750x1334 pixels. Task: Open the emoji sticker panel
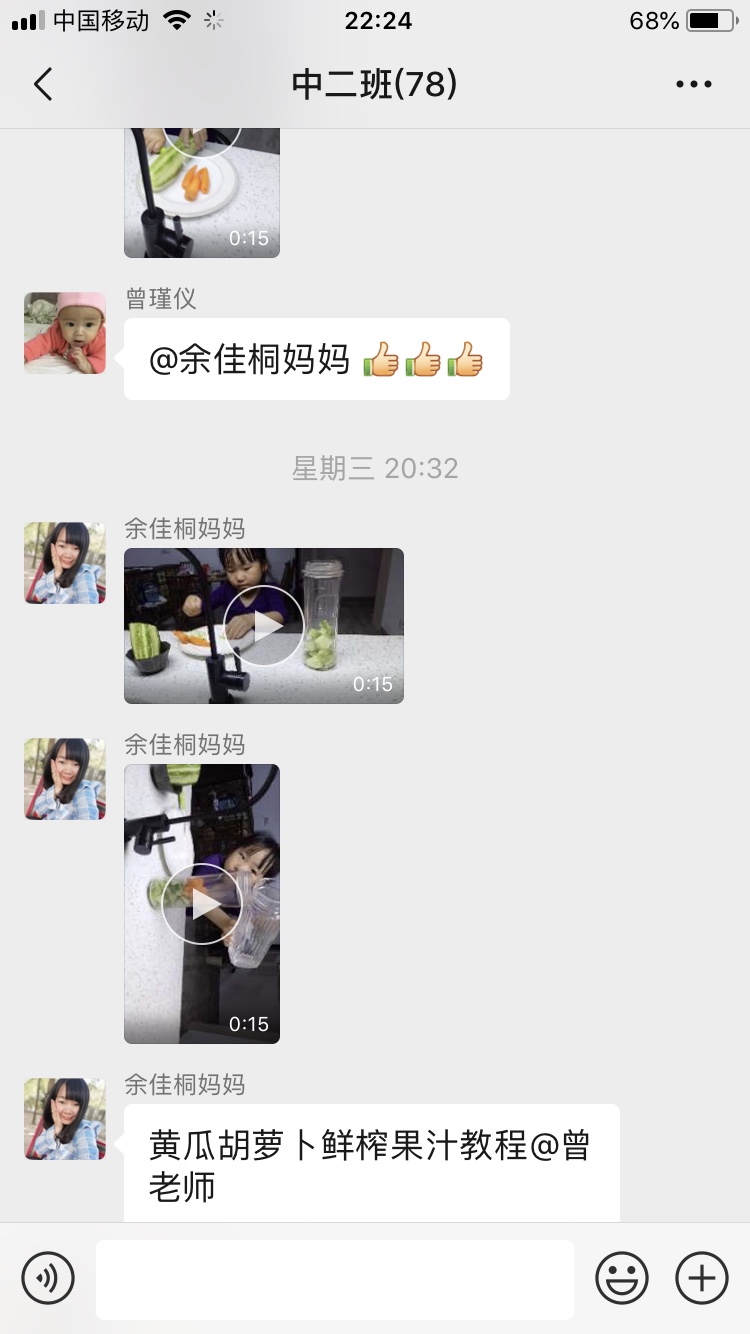pos(622,1277)
